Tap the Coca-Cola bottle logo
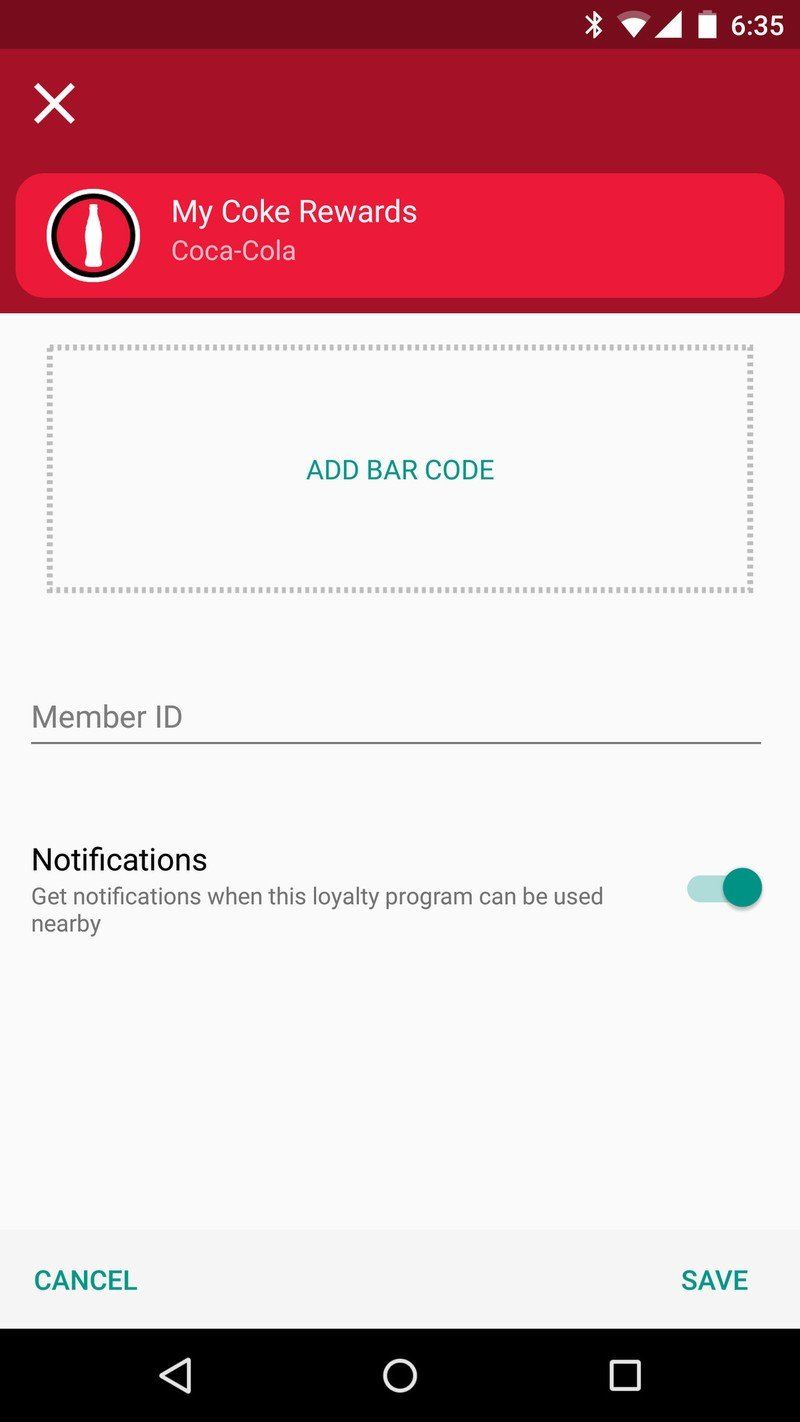 93,234
